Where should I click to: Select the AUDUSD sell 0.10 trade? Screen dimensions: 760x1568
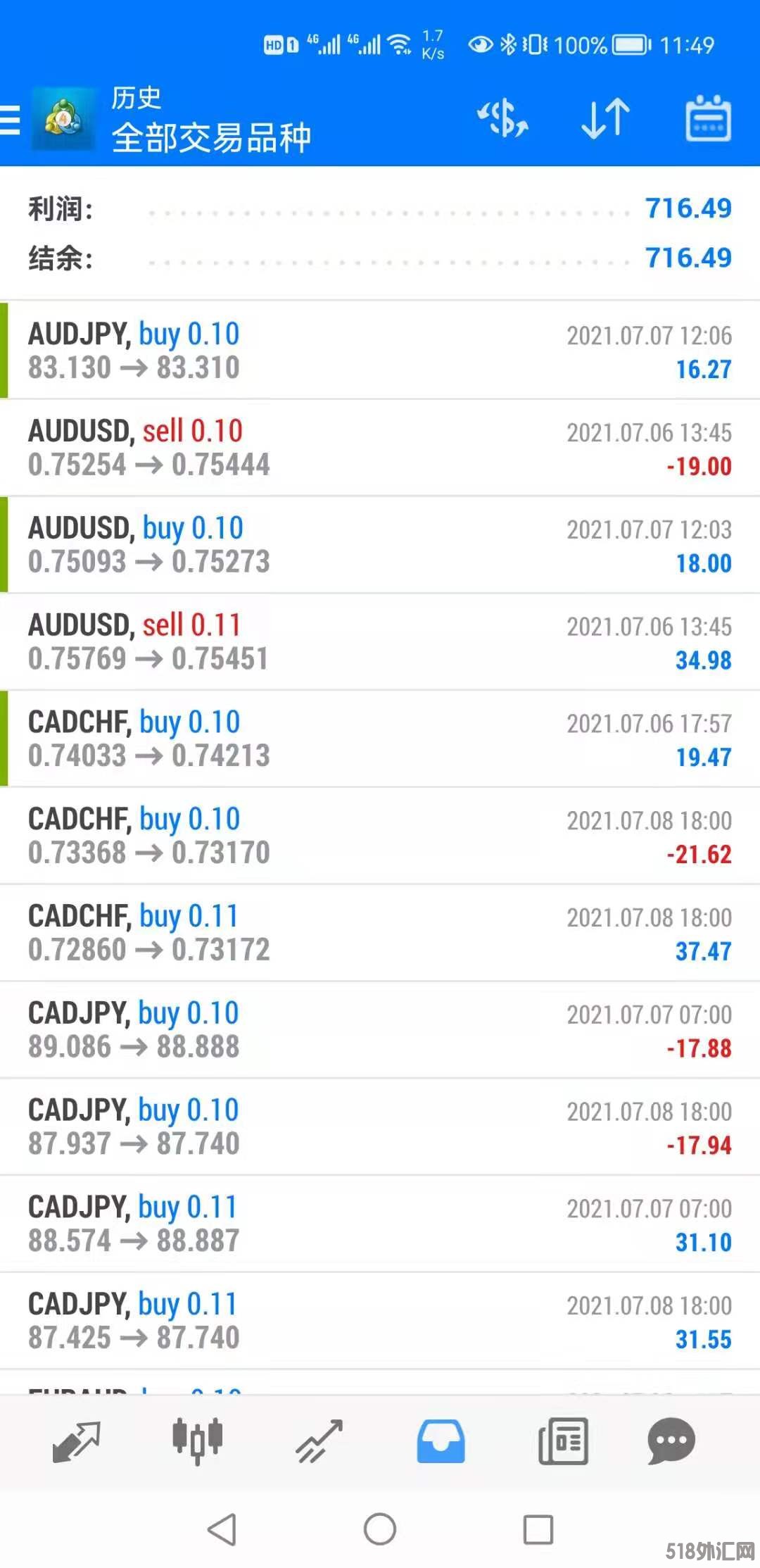(380, 448)
